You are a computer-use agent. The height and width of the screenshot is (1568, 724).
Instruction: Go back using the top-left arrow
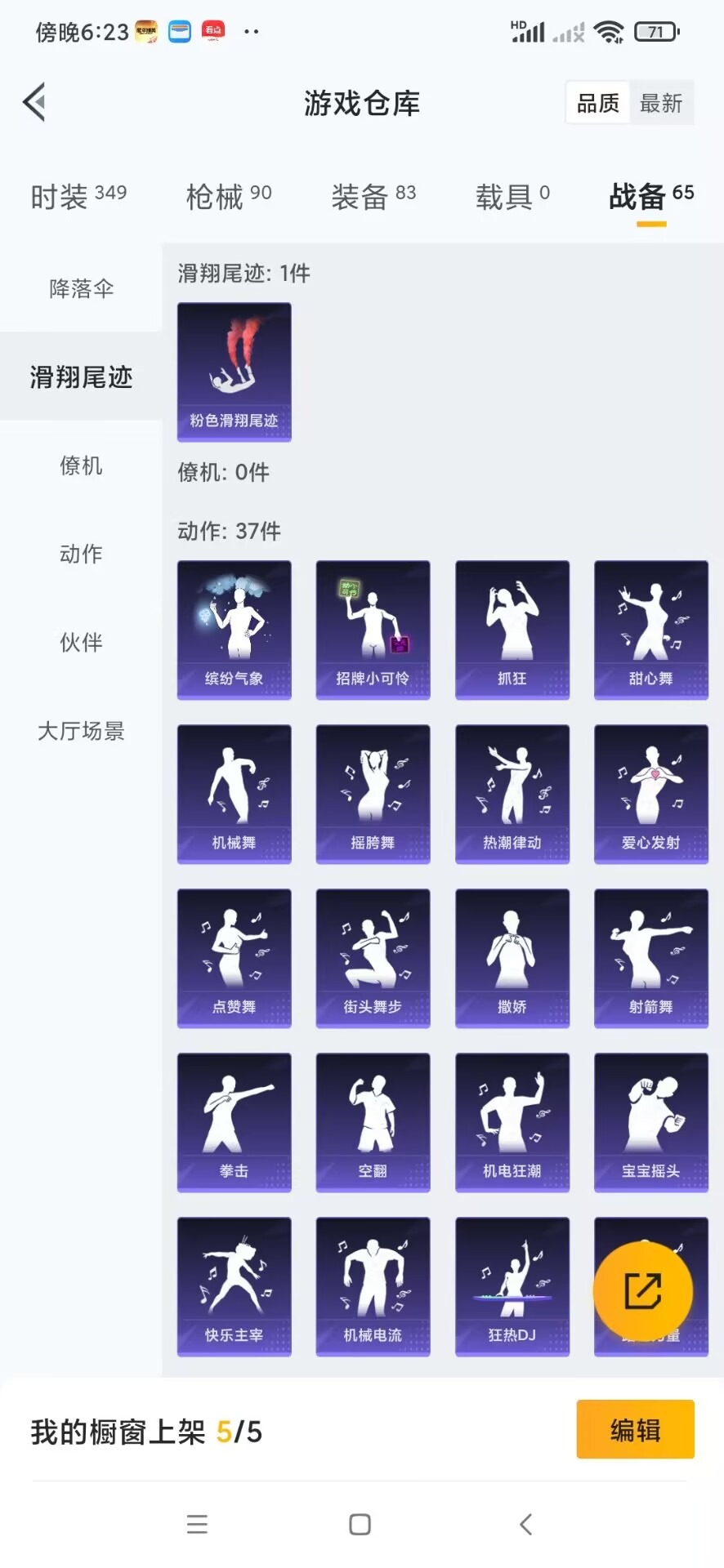pyautogui.click(x=34, y=103)
